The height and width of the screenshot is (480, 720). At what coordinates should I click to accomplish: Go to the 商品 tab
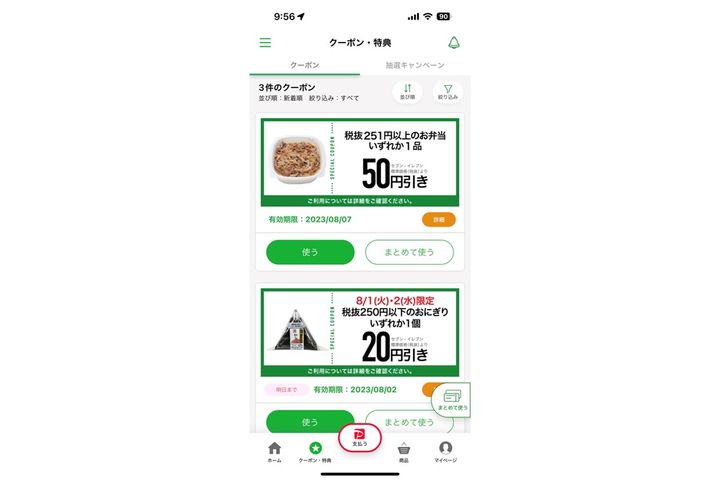click(x=403, y=452)
